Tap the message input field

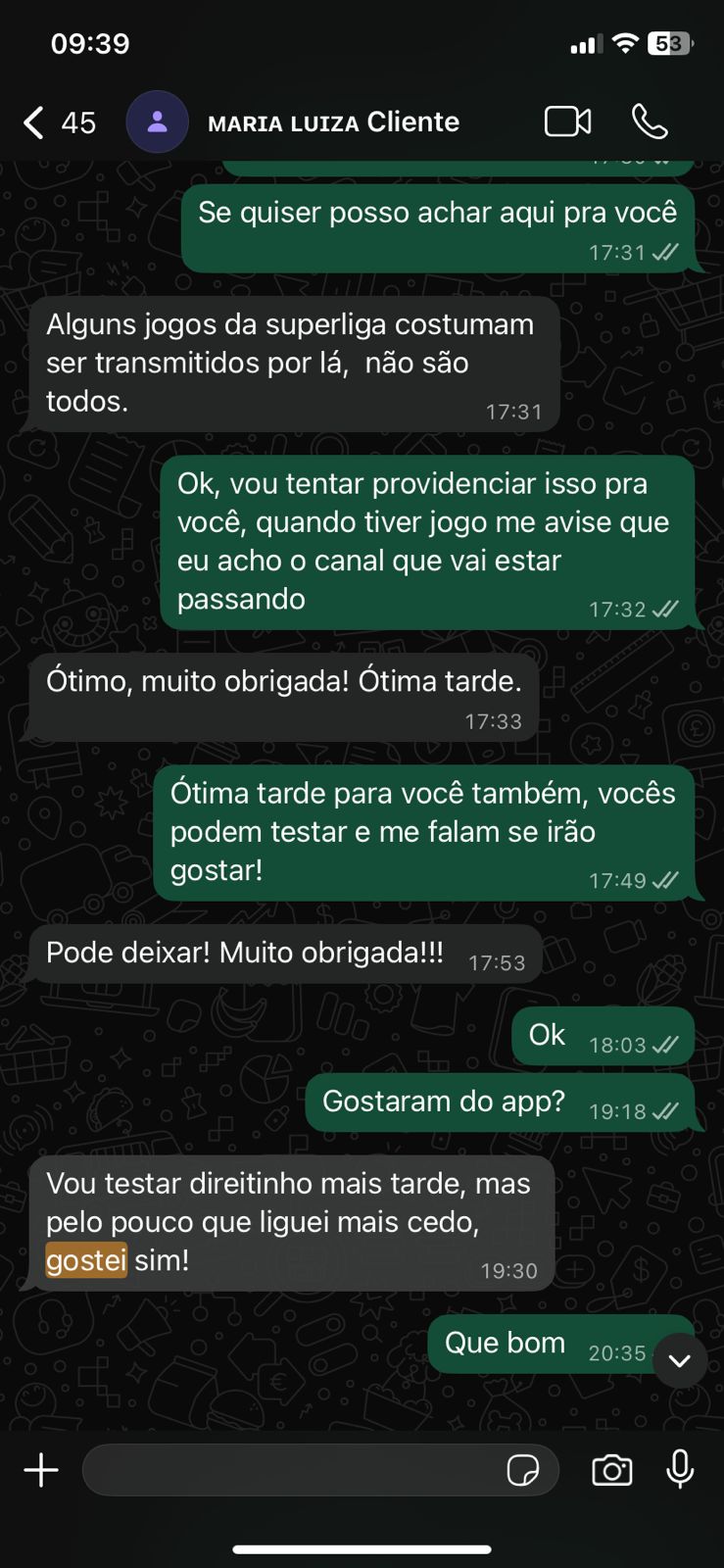[x=294, y=1470]
